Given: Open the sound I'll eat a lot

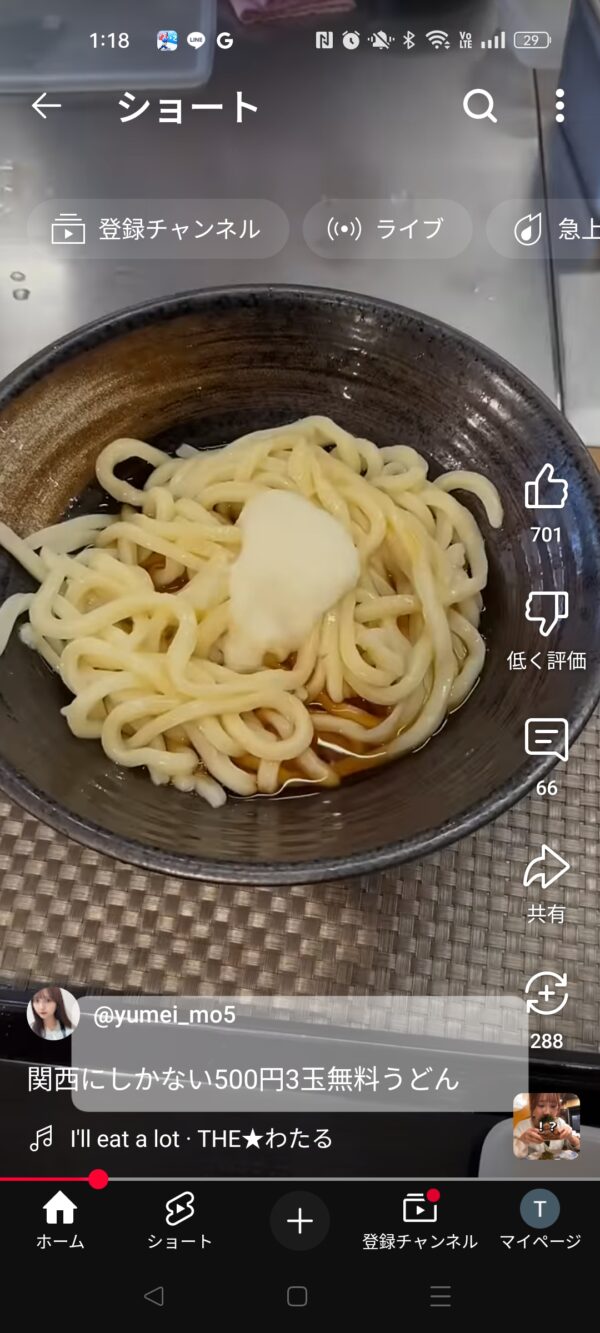Looking at the screenshot, I should coord(200,1138).
